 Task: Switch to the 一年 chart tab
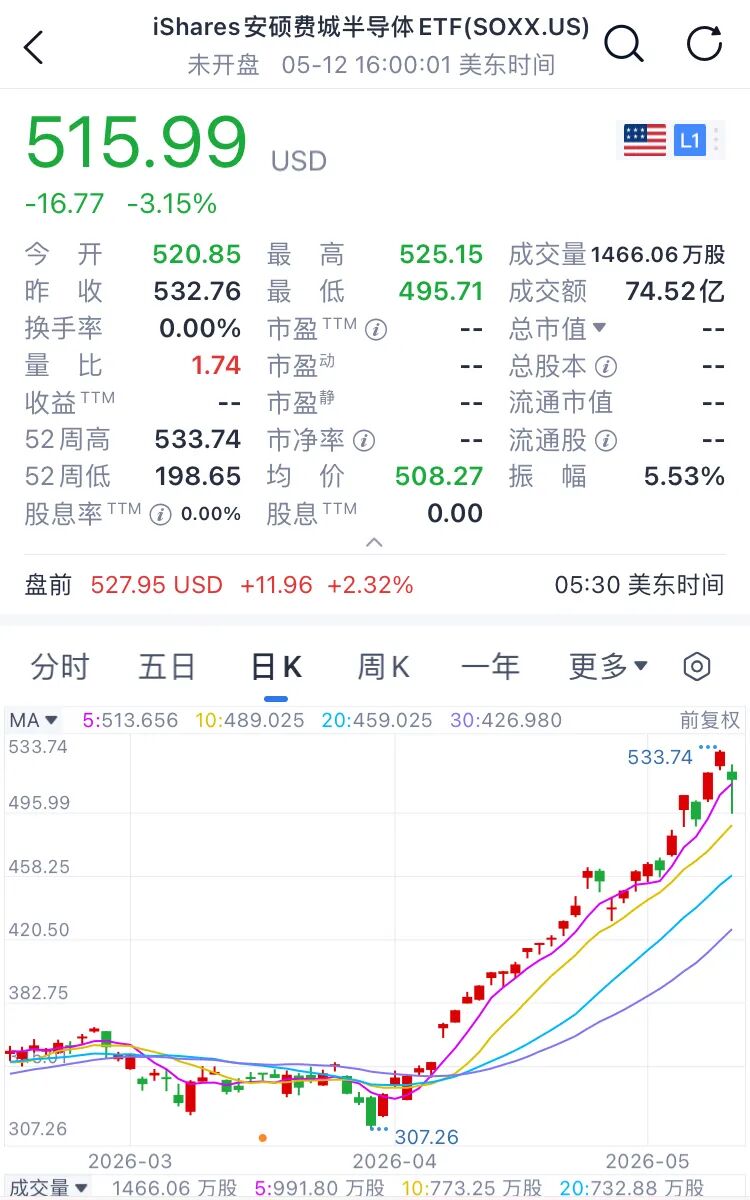(x=491, y=667)
